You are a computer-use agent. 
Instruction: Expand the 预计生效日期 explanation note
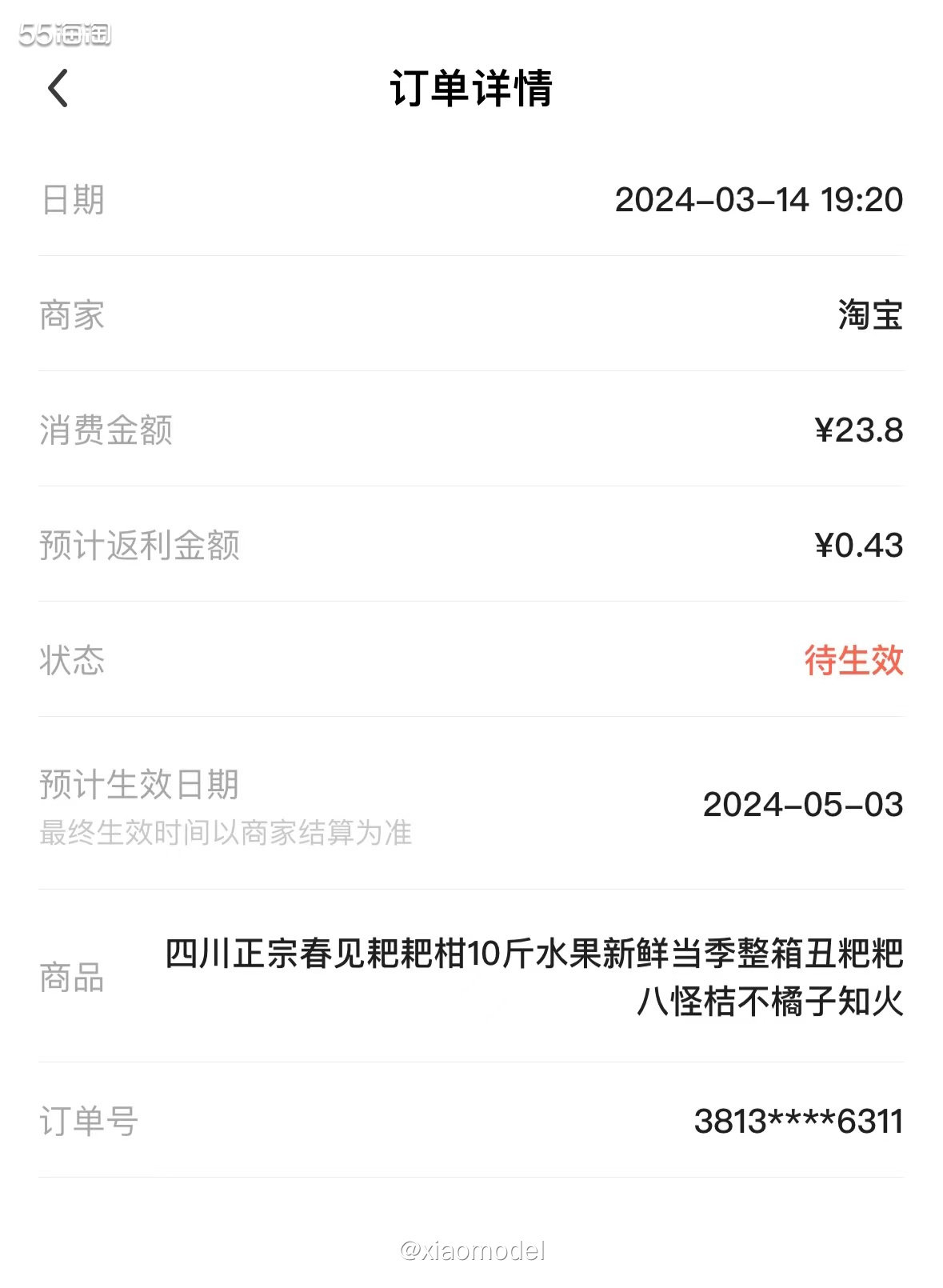(x=230, y=834)
